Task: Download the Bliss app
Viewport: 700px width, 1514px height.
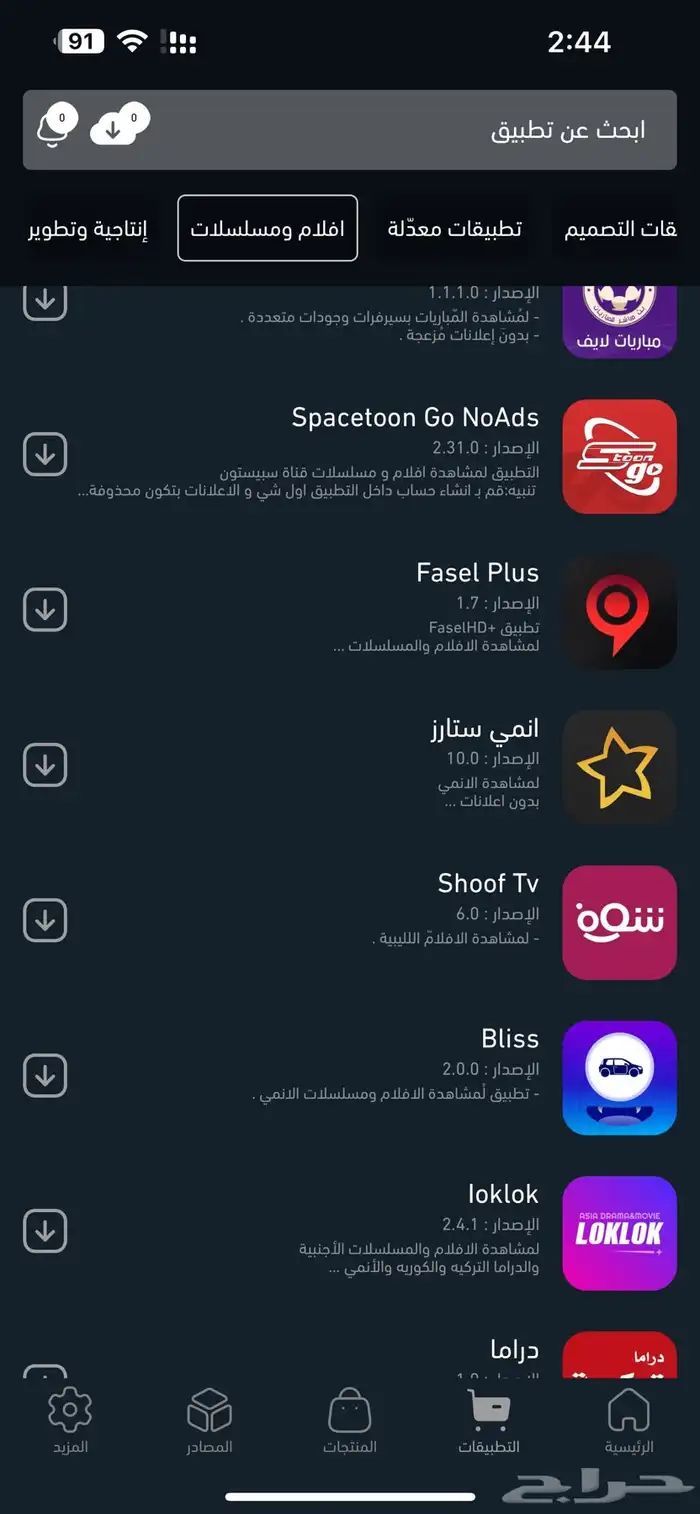Action: [45, 1076]
